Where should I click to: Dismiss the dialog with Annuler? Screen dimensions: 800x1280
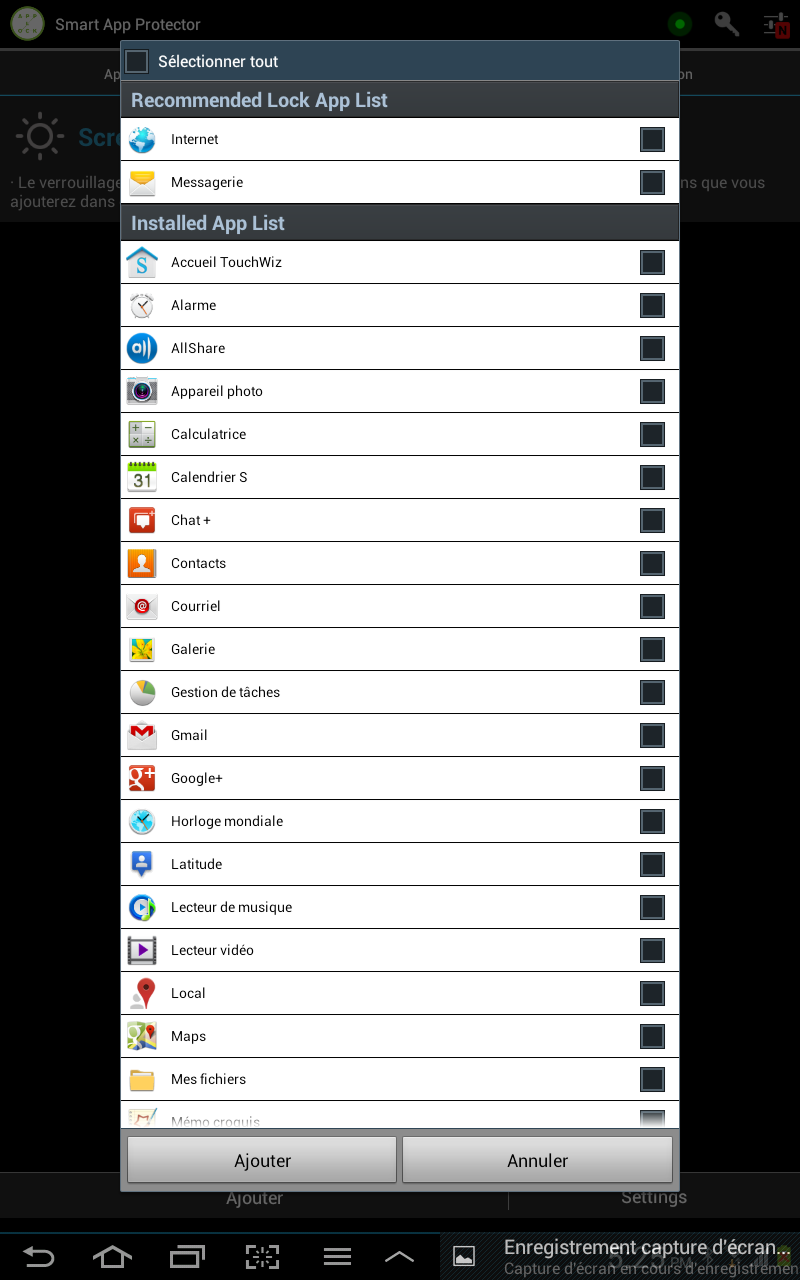point(537,1160)
